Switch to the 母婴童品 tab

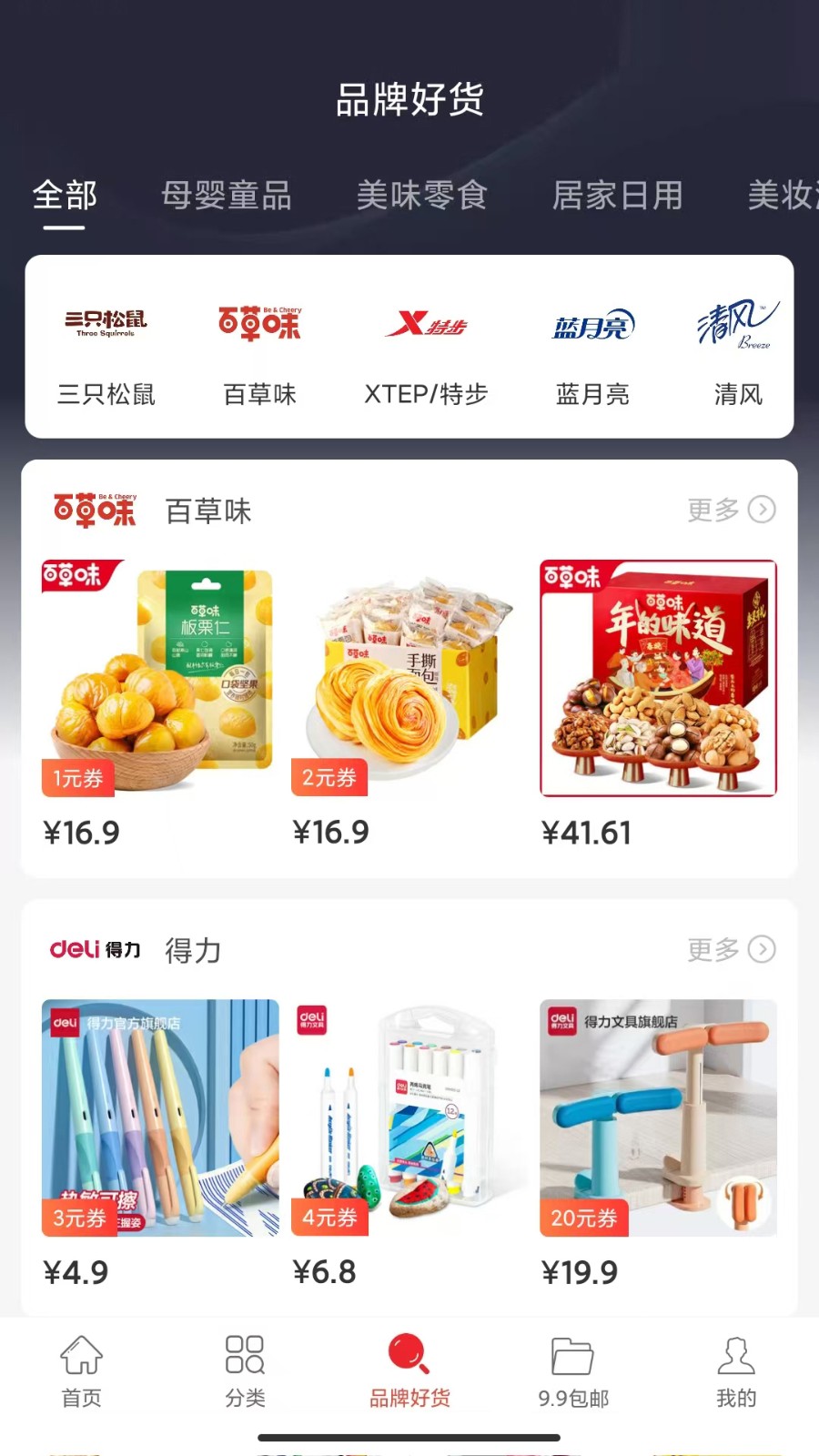pos(226,196)
